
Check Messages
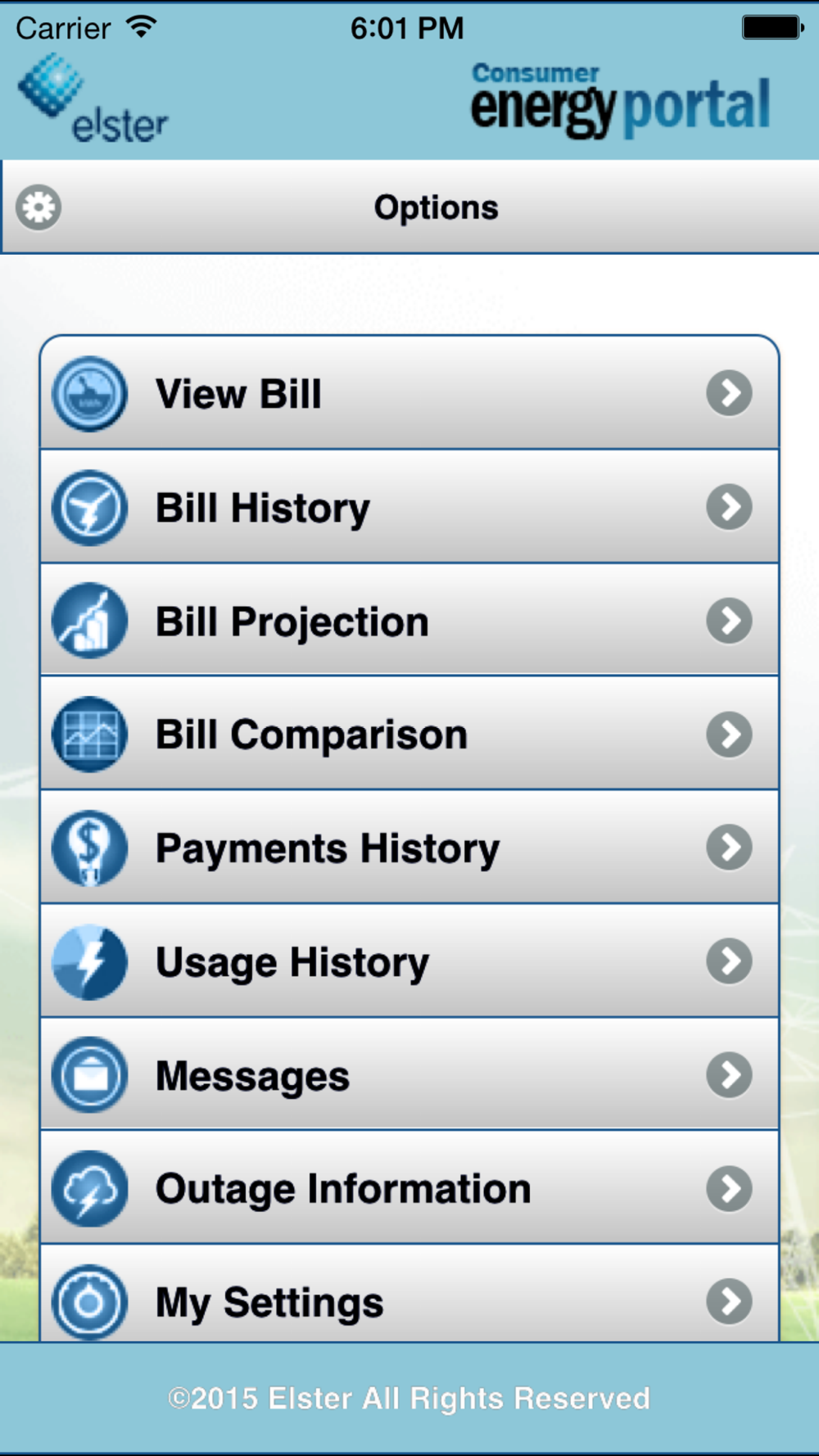[x=409, y=1074]
